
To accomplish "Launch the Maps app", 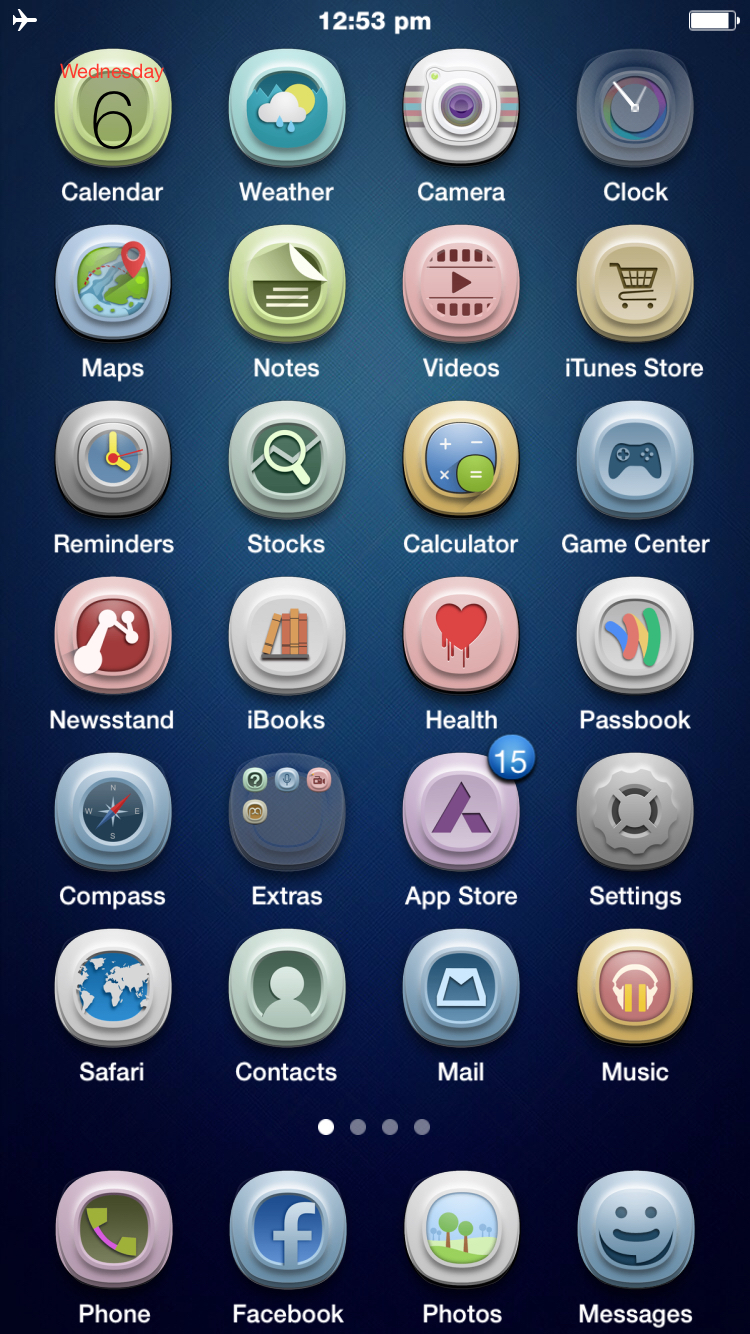I will 113,284.
